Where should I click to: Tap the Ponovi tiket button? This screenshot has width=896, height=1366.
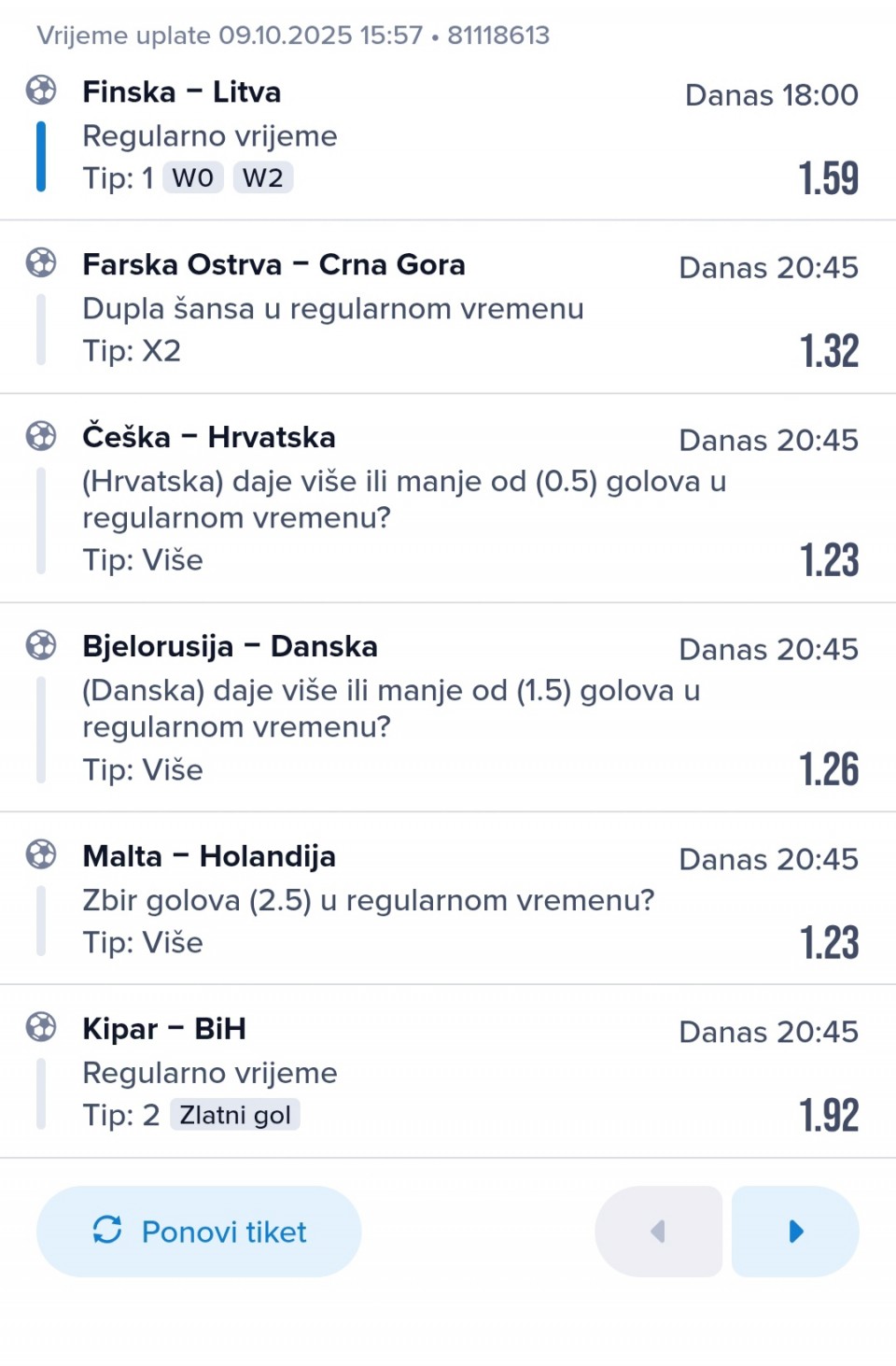pos(199,1232)
